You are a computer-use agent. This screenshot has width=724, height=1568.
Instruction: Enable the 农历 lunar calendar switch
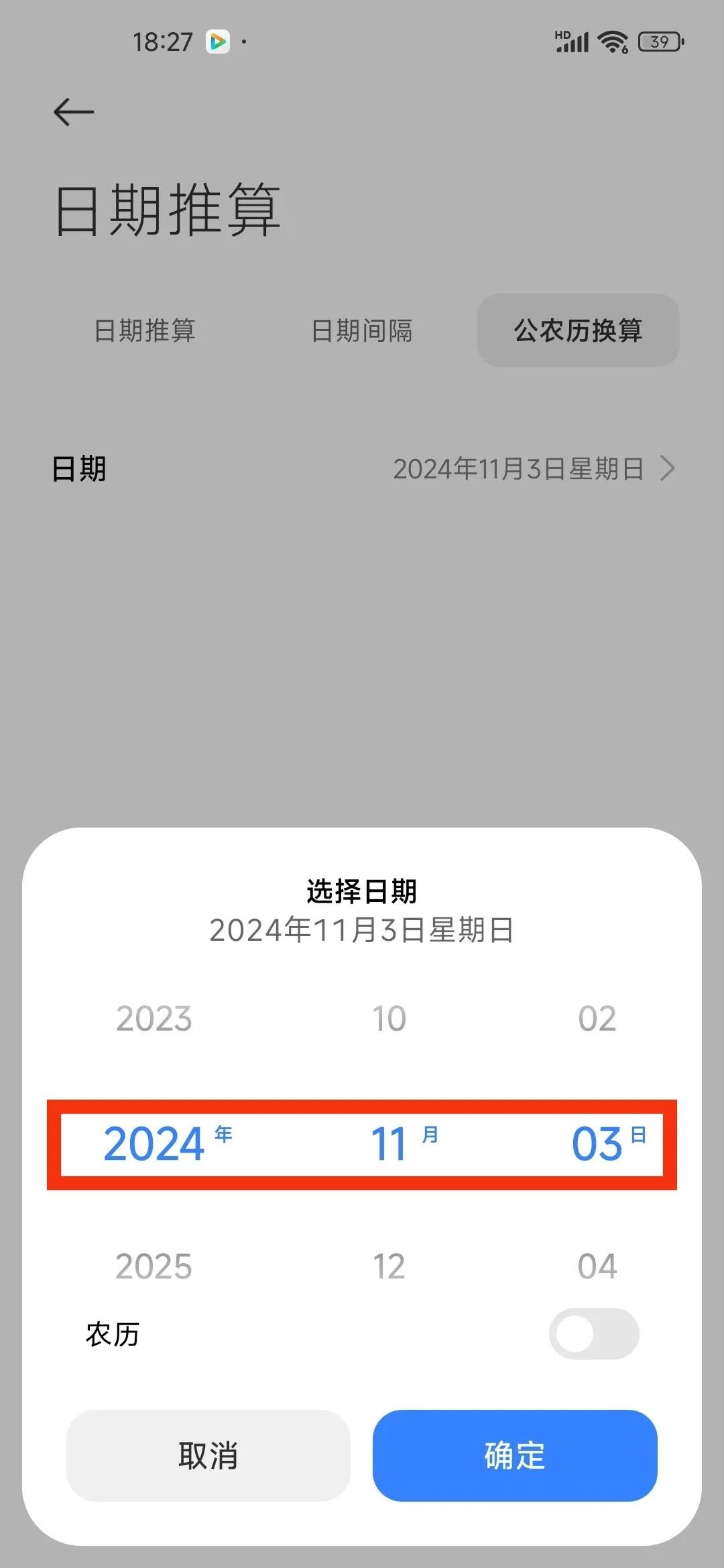point(593,1333)
